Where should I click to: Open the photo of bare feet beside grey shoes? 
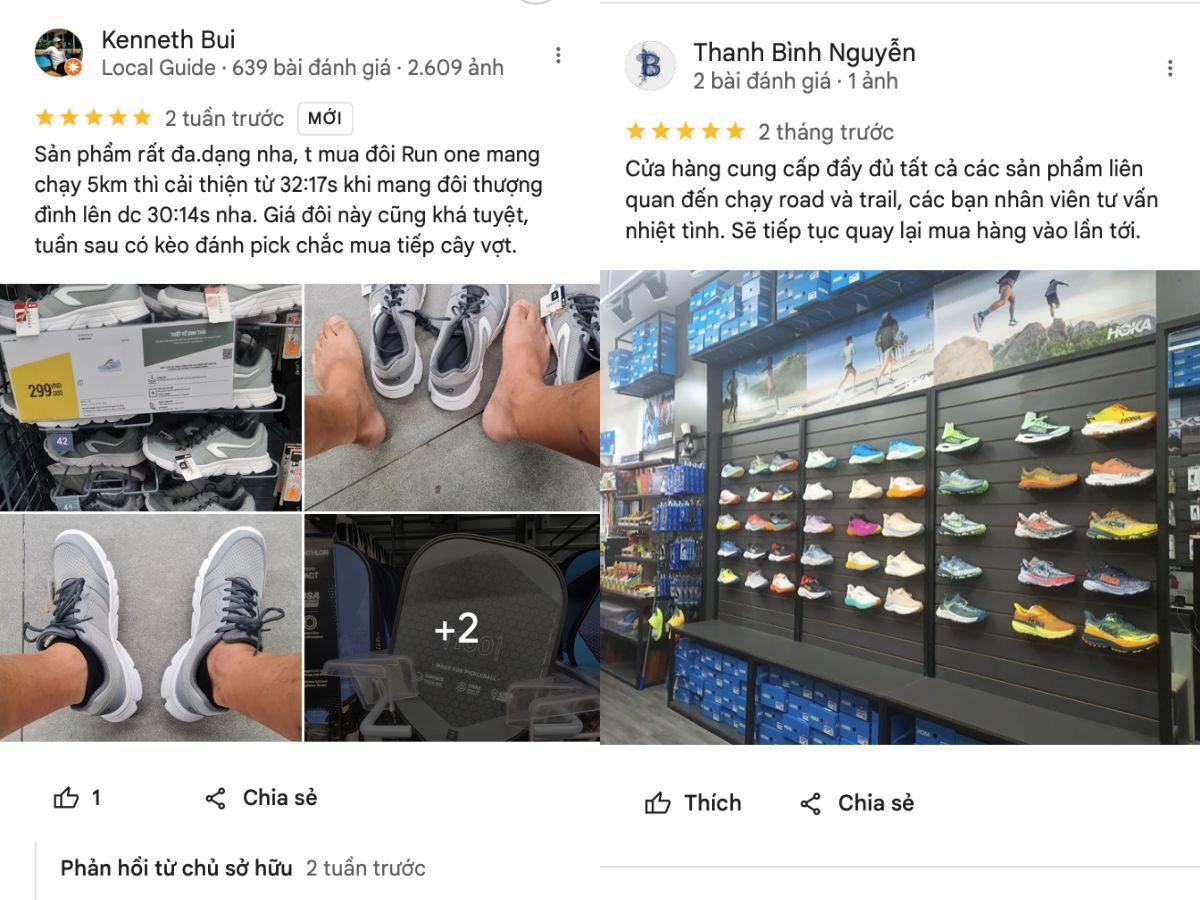pyautogui.click(x=452, y=397)
